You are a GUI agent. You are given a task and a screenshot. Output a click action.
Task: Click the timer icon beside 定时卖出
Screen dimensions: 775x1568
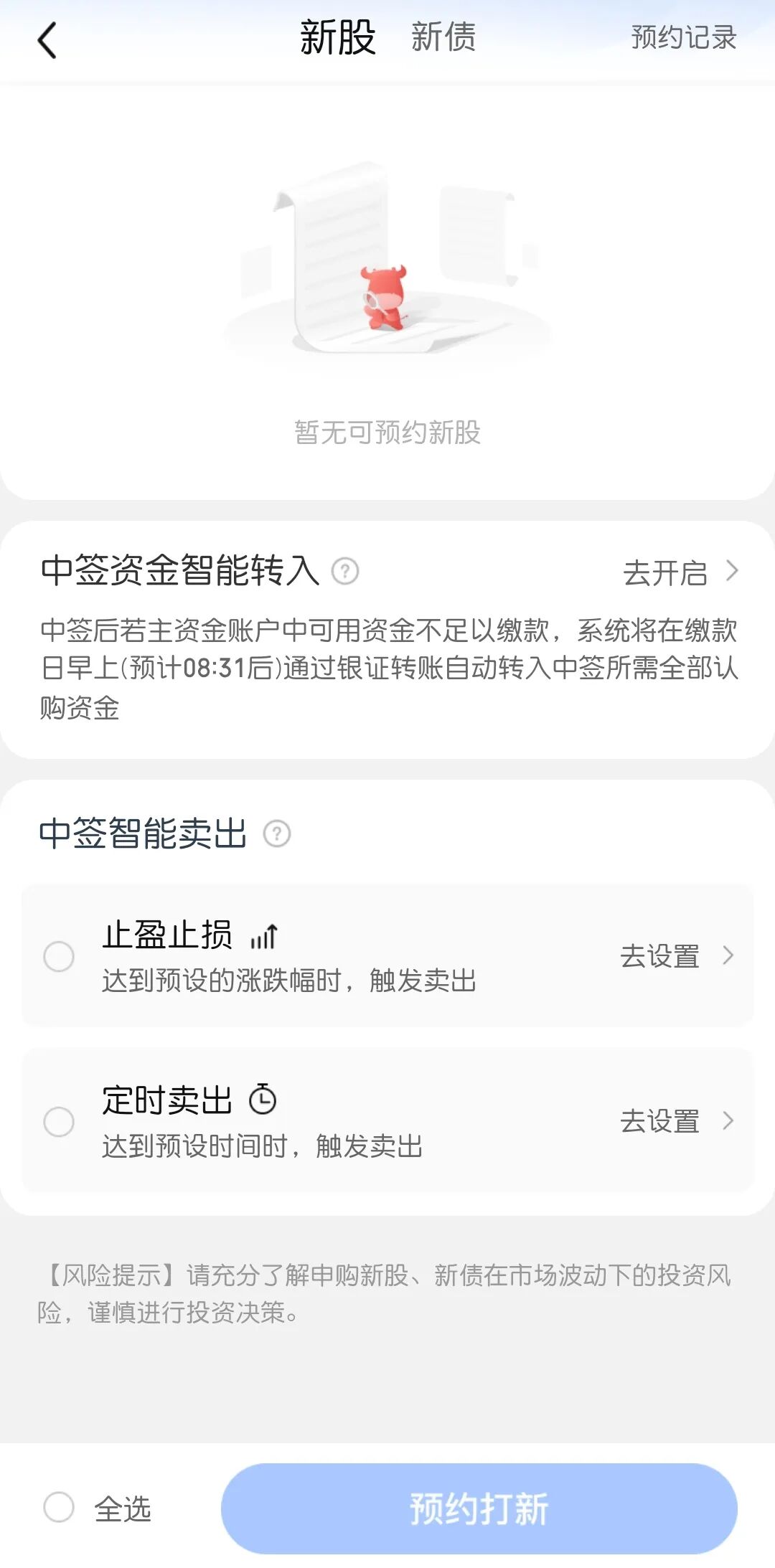tap(263, 1100)
